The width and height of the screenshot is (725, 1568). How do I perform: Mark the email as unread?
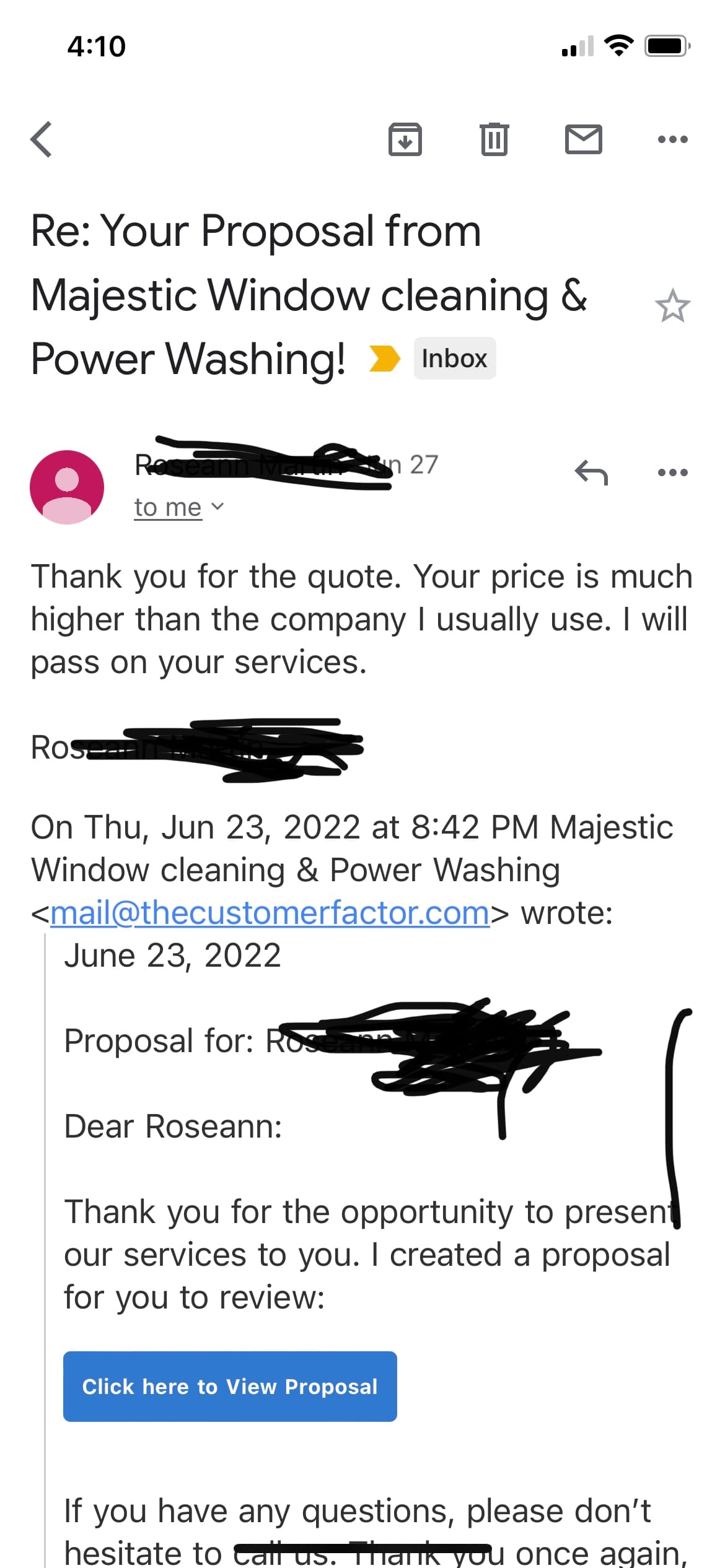(x=583, y=139)
